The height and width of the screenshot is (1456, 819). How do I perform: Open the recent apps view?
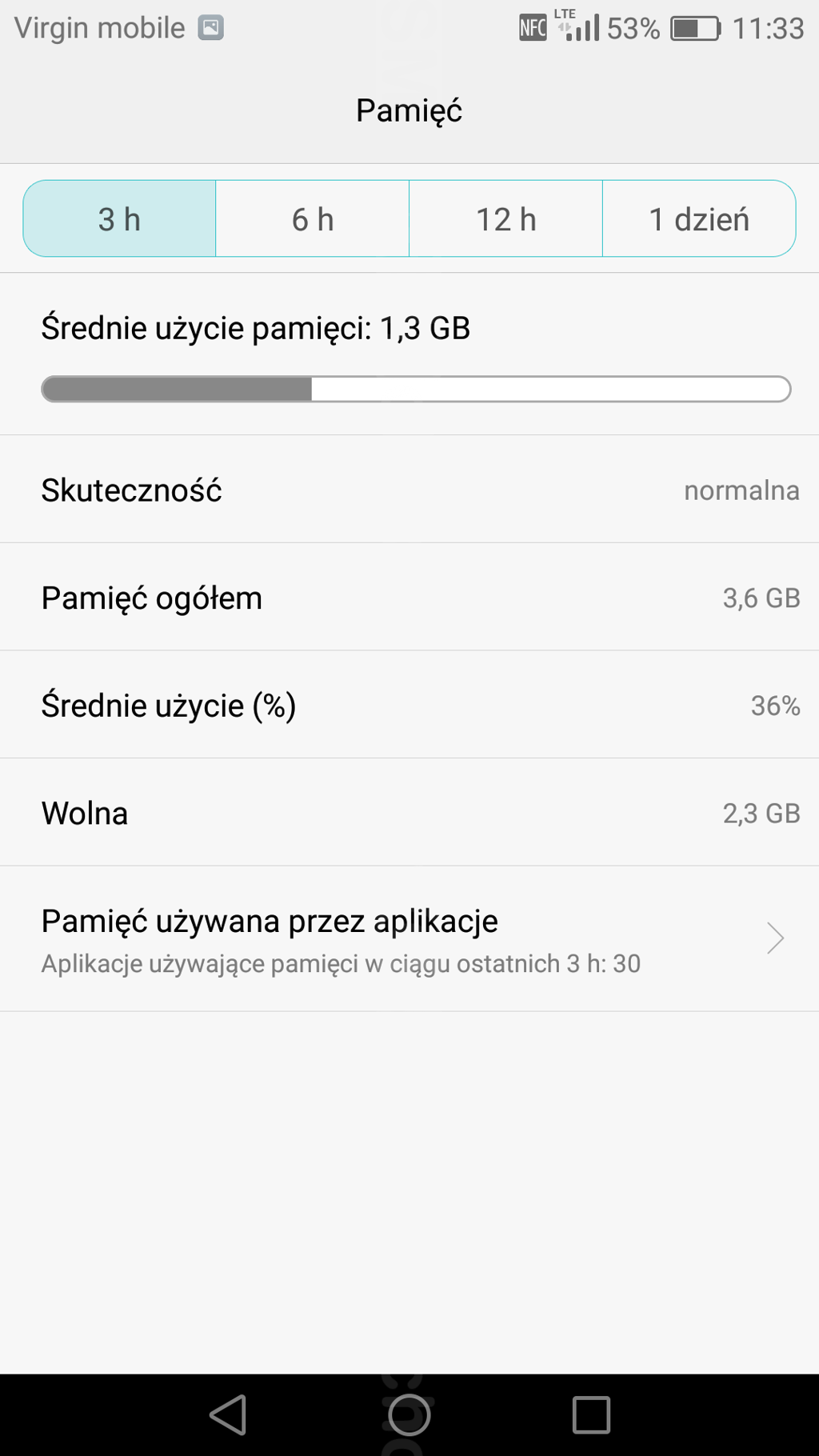(591, 1414)
